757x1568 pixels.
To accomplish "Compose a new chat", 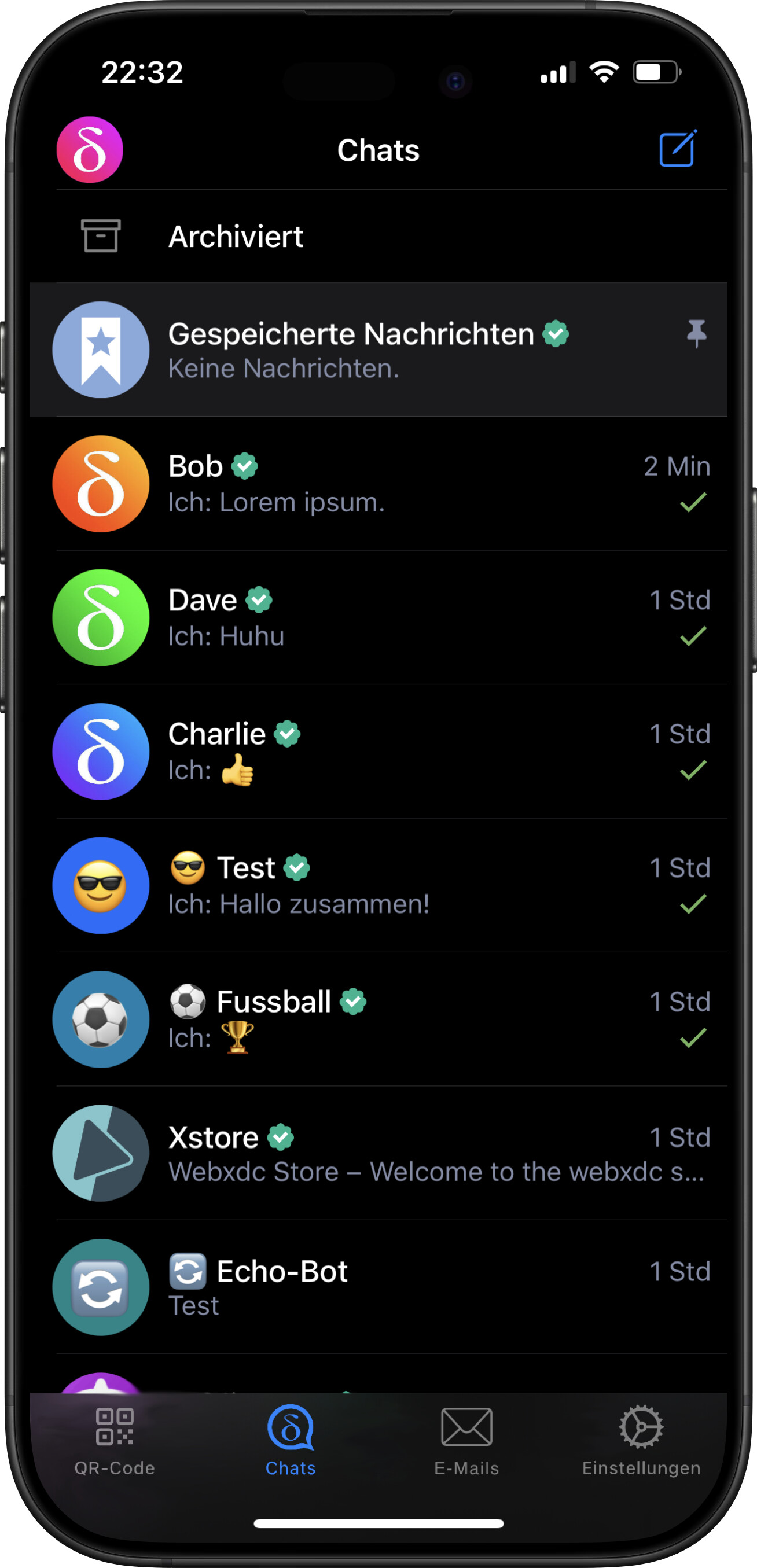I will pyautogui.click(x=678, y=149).
